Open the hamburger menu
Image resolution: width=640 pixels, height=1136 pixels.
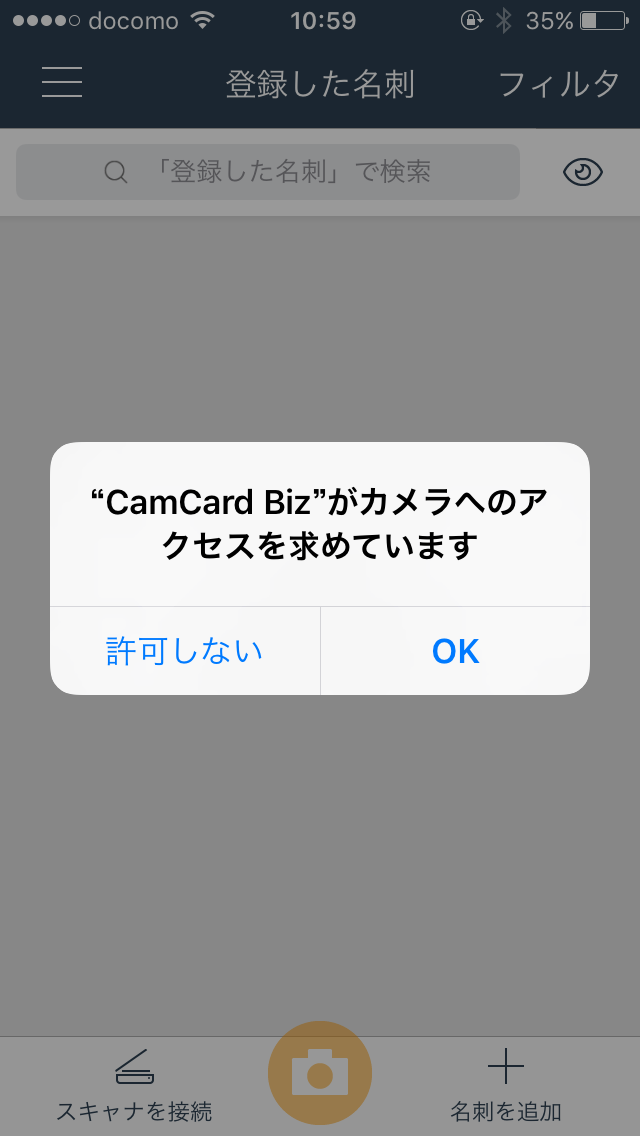click(x=62, y=82)
